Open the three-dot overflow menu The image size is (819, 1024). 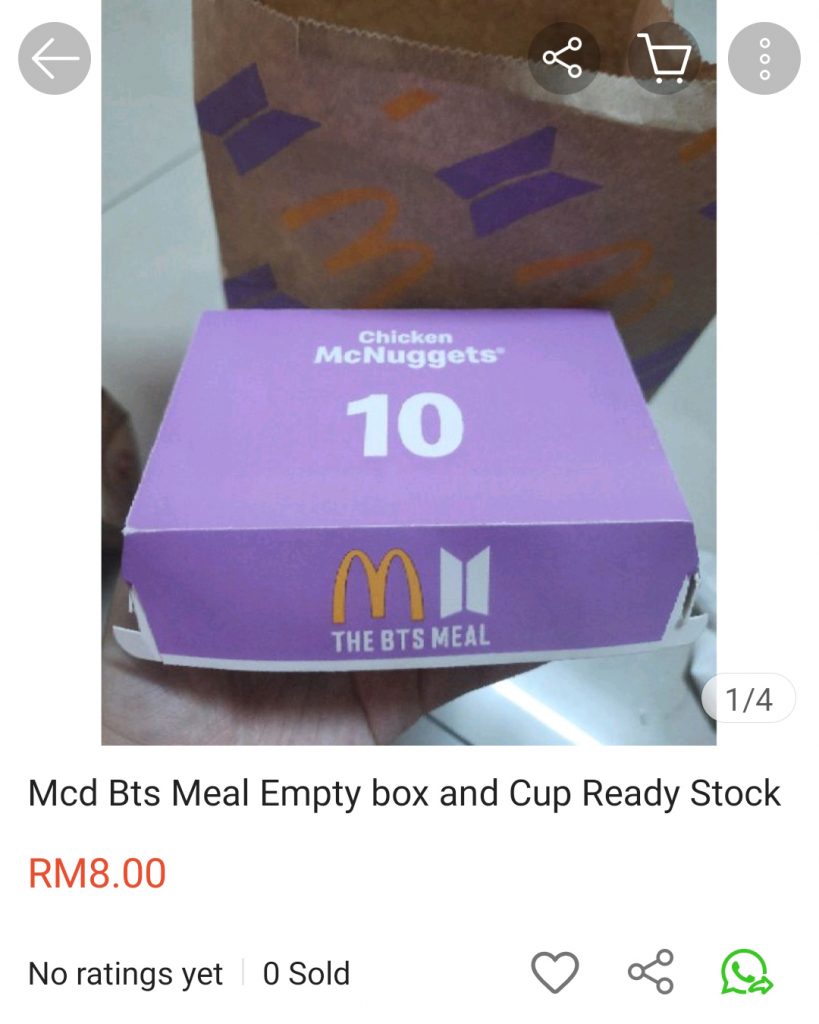[764, 59]
